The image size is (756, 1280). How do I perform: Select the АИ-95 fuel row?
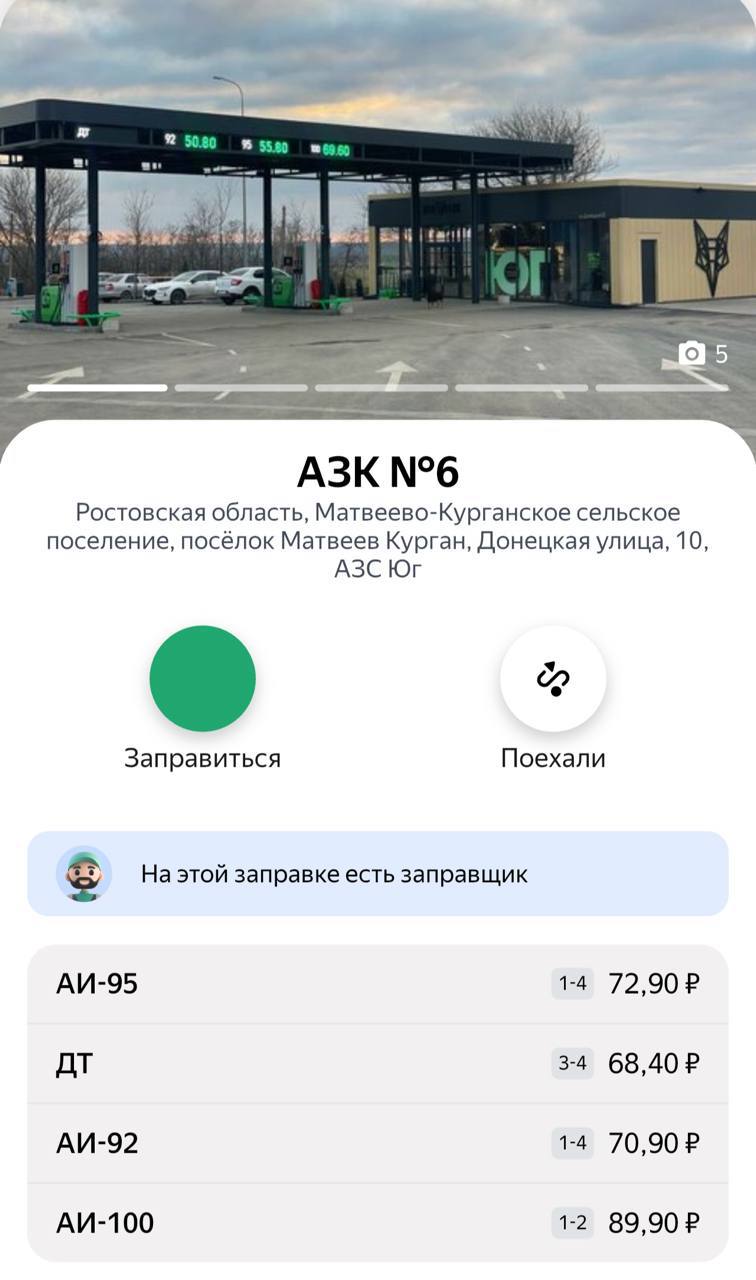coord(378,984)
